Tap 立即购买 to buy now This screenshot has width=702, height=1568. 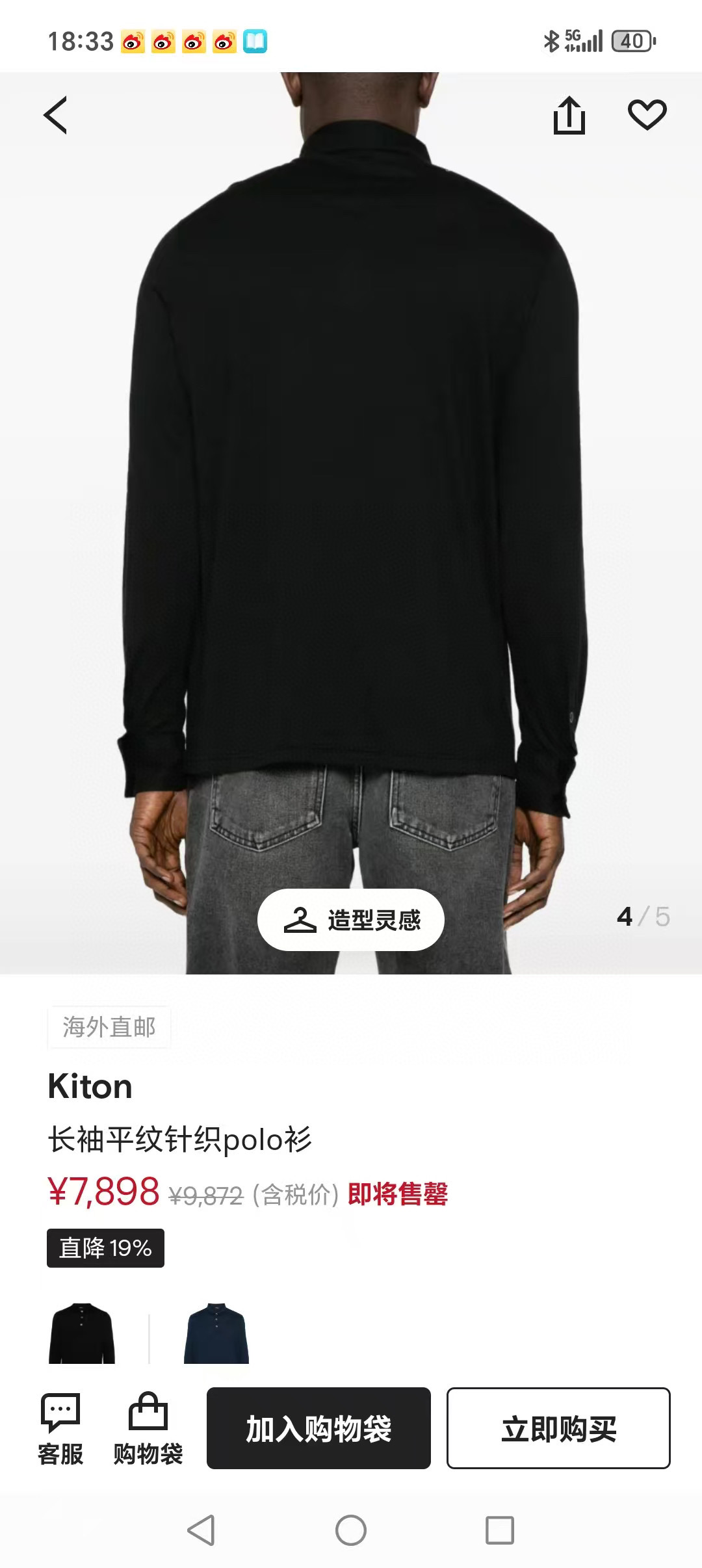coord(558,1428)
